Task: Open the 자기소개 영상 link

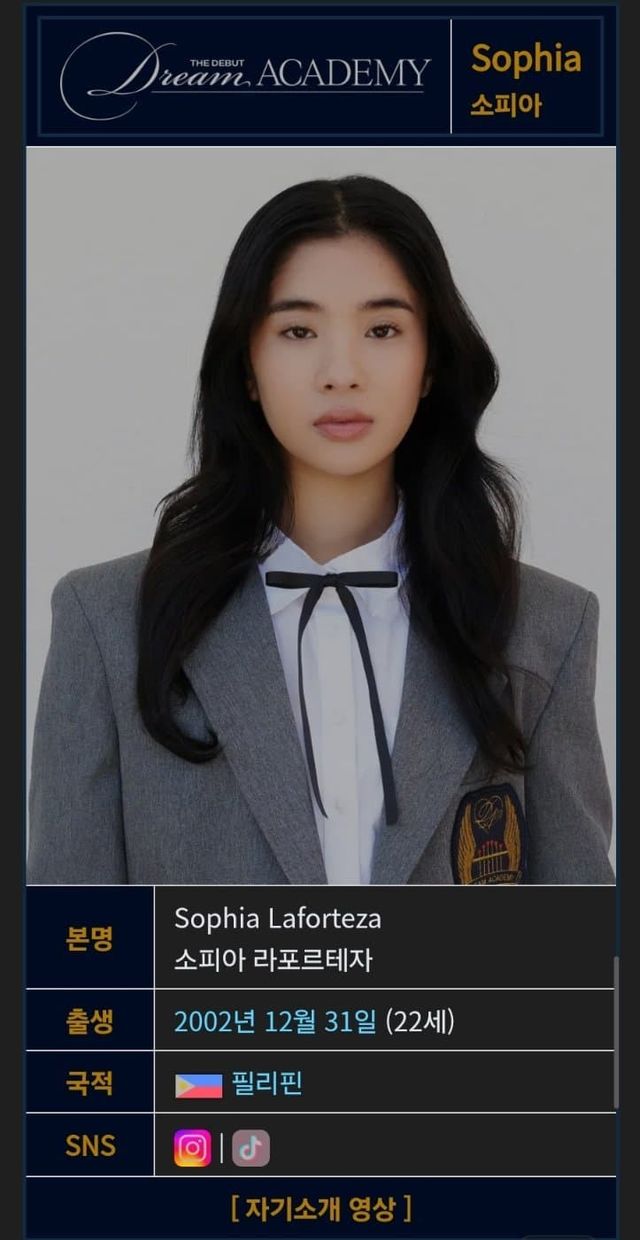Action: 321,1208
